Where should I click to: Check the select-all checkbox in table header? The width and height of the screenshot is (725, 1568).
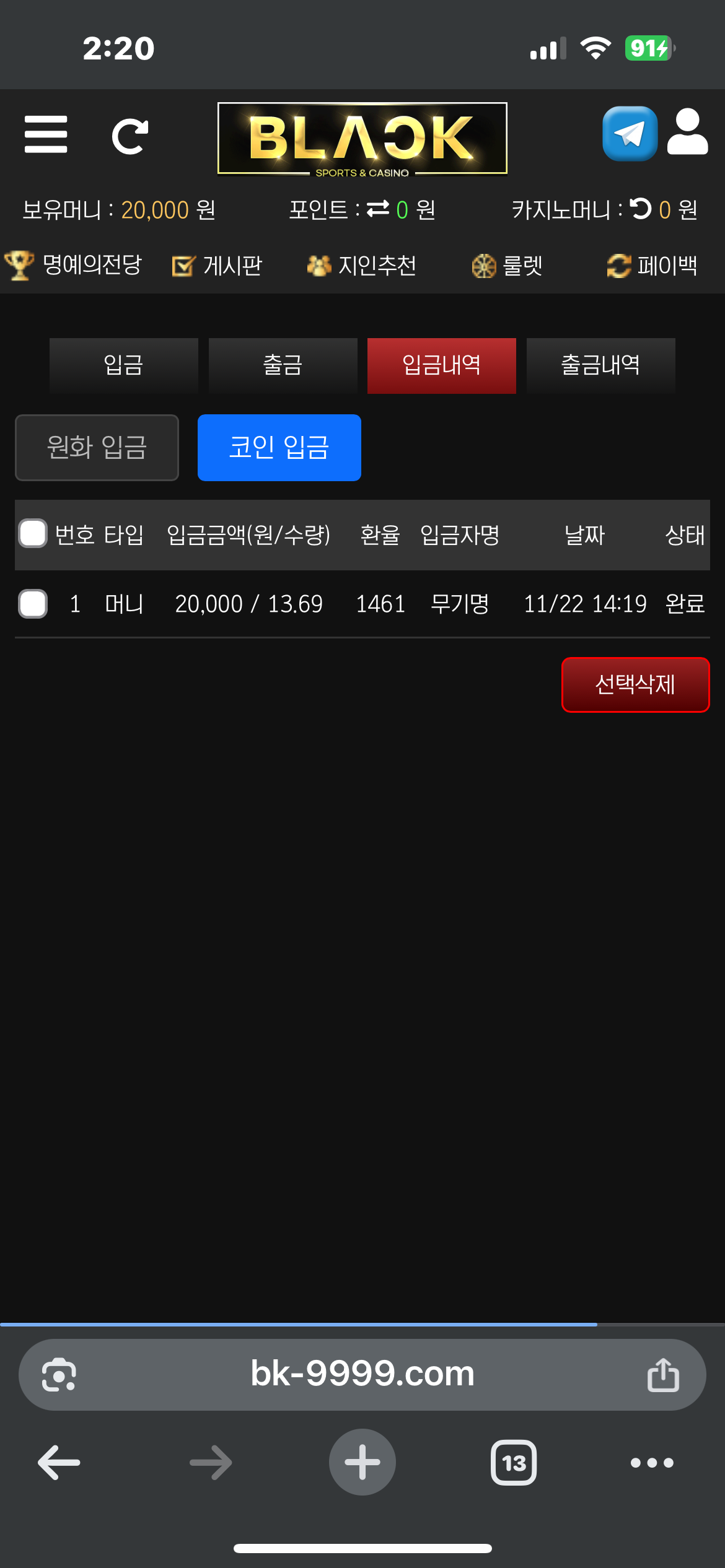pos(33,534)
